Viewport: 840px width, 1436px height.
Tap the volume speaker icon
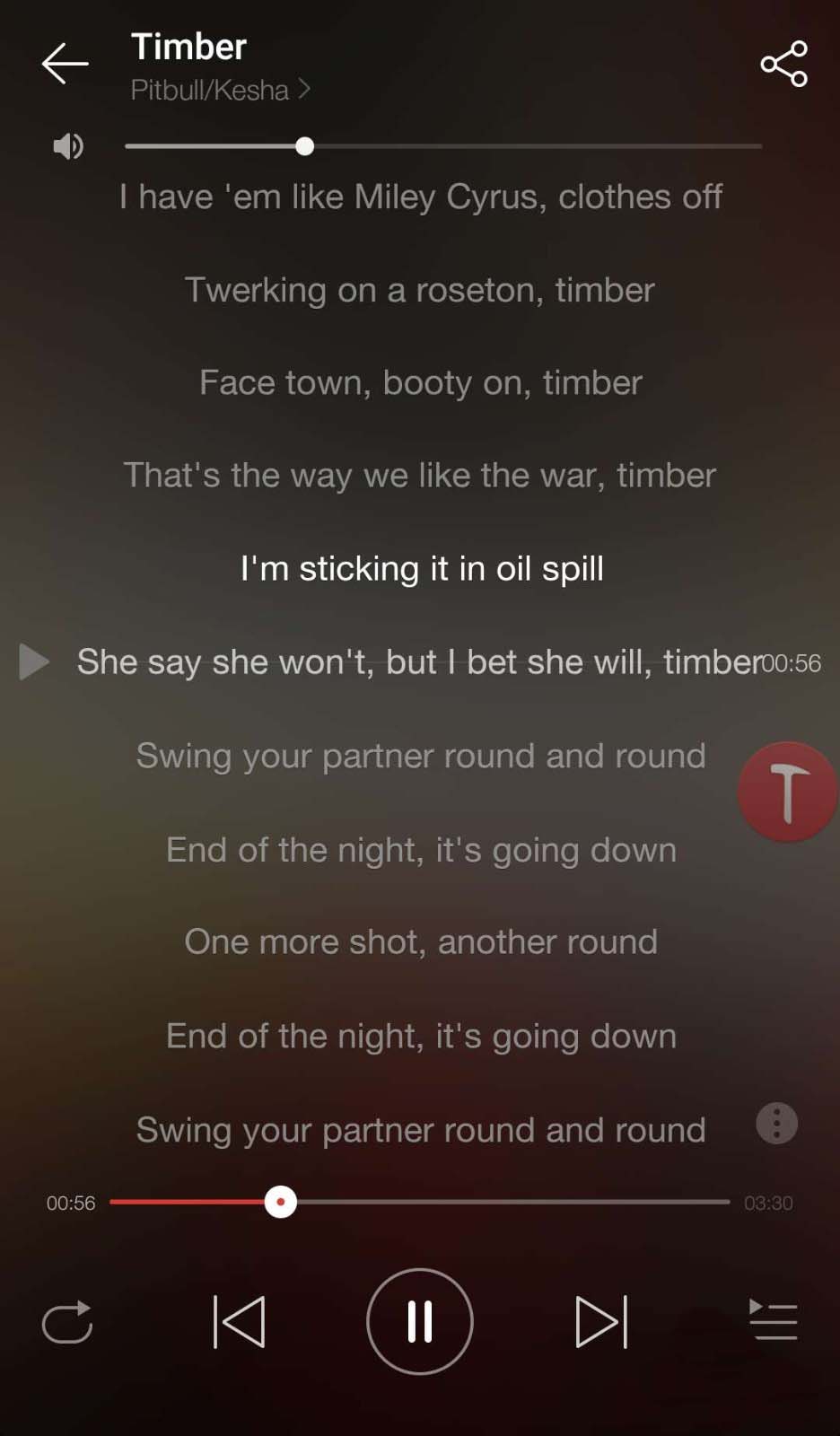click(x=68, y=145)
